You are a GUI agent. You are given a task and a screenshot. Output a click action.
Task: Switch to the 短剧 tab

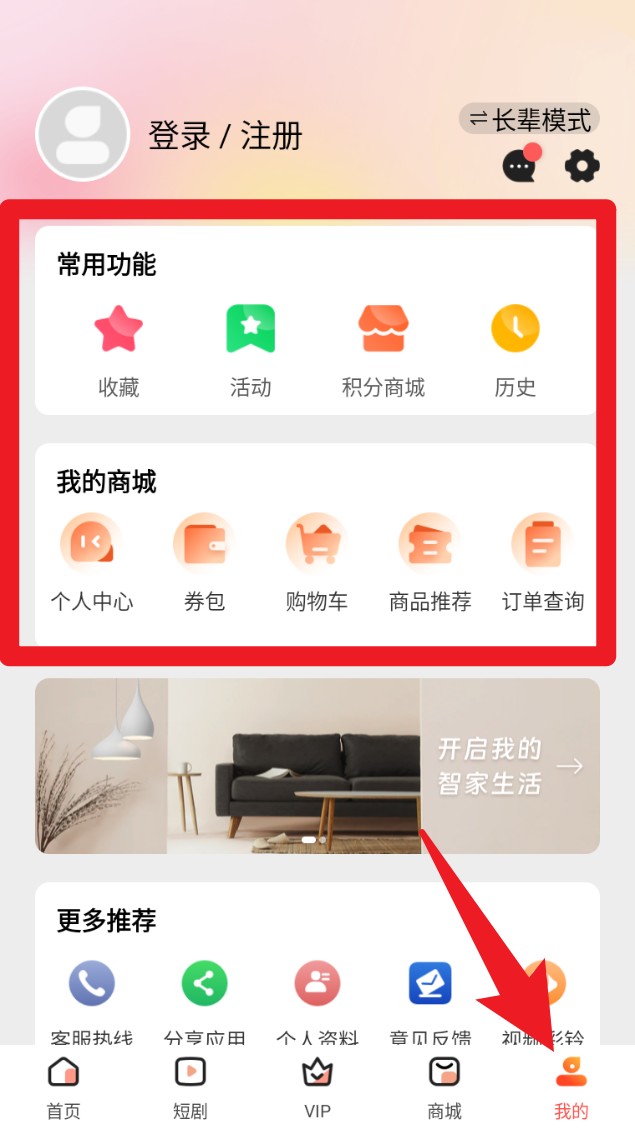(x=190, y=1086)
